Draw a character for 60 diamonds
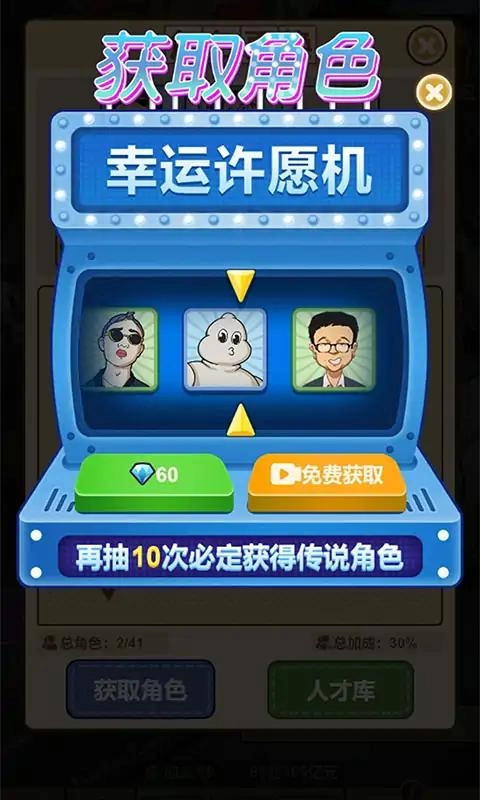 click(154, 482)
